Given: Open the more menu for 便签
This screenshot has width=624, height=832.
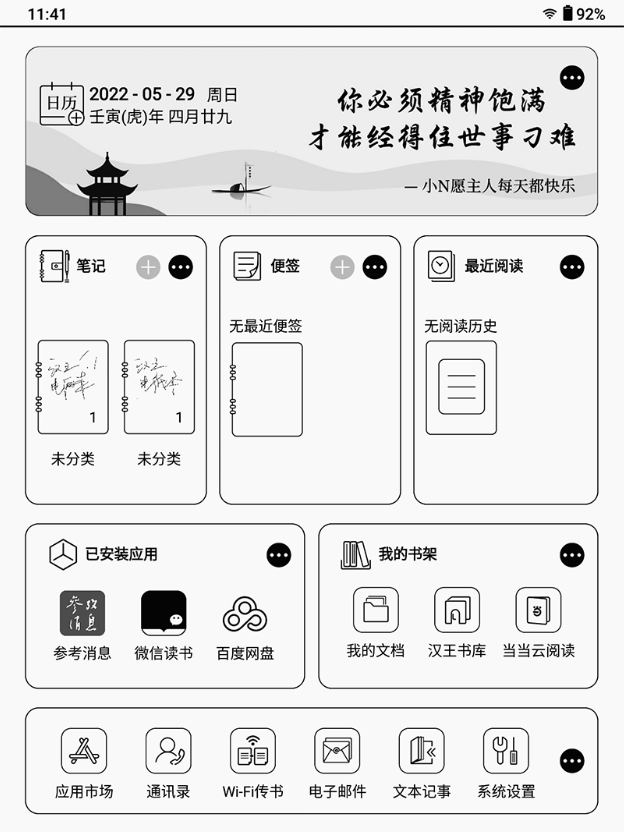Looking at the screenshot, I should 375,267.
